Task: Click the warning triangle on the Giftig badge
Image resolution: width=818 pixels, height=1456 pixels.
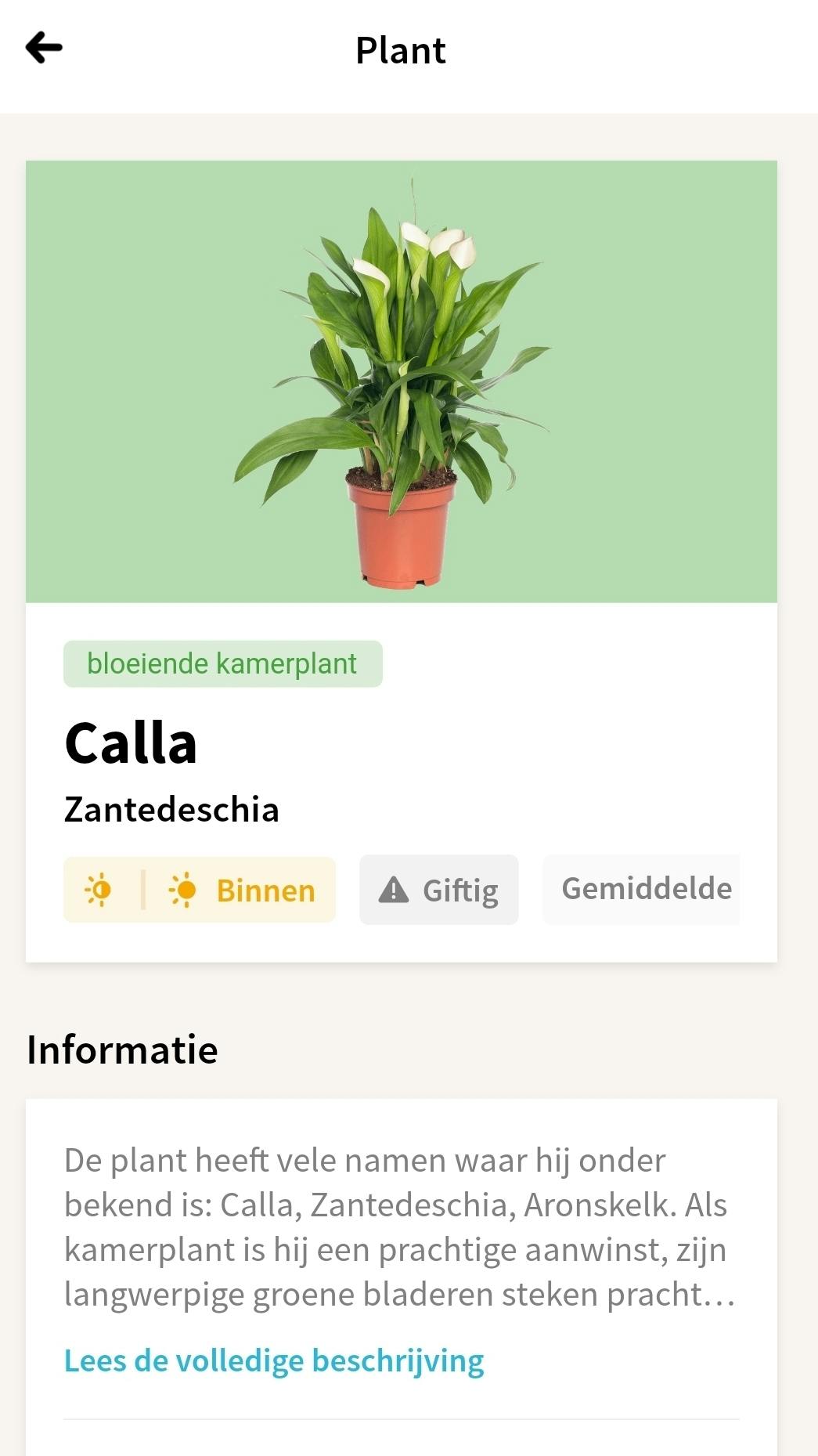Action: 394,890
